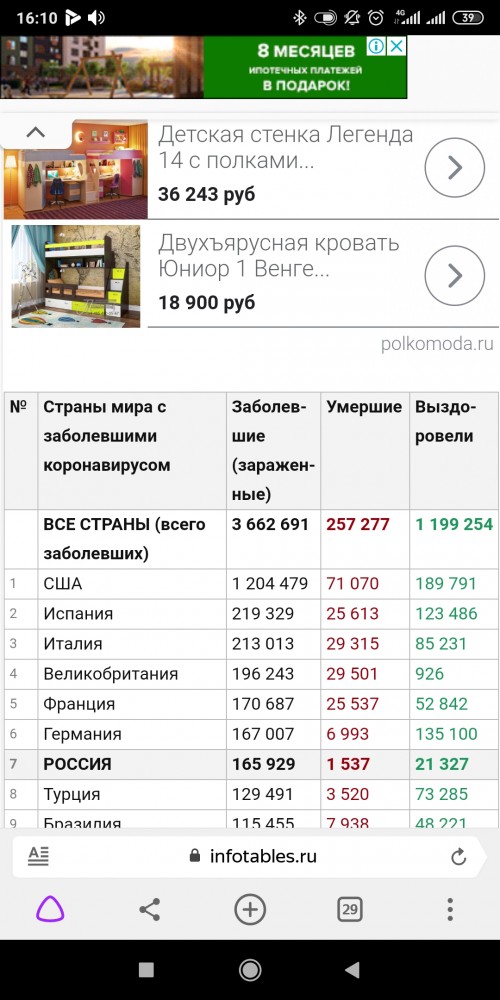The image size is (500, 1000).
Task: Show the 29 open tabs
Action: pyautogui.click(x=349, y=909)
